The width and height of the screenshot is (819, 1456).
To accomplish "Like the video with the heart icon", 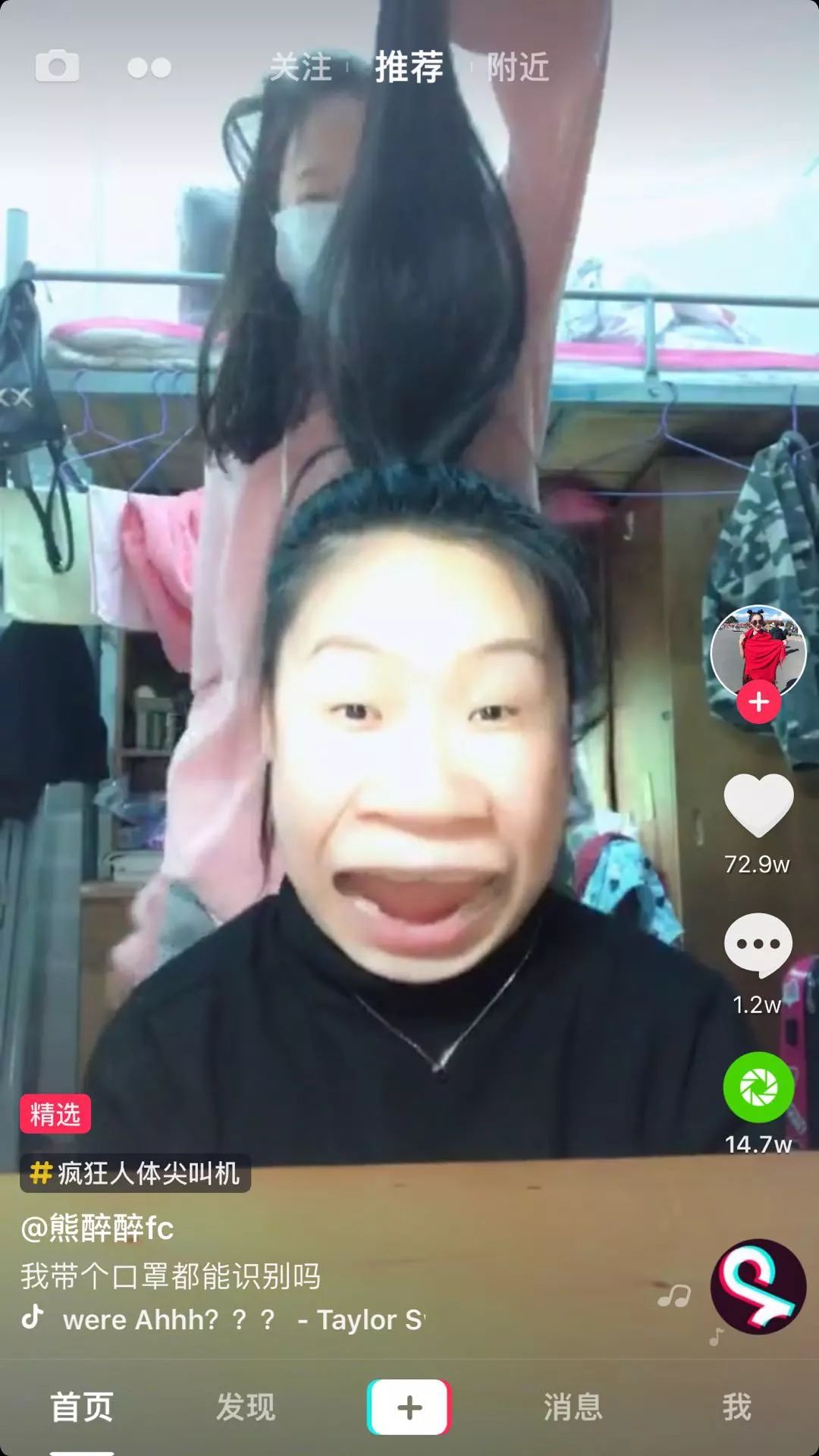I will [758, 805].
